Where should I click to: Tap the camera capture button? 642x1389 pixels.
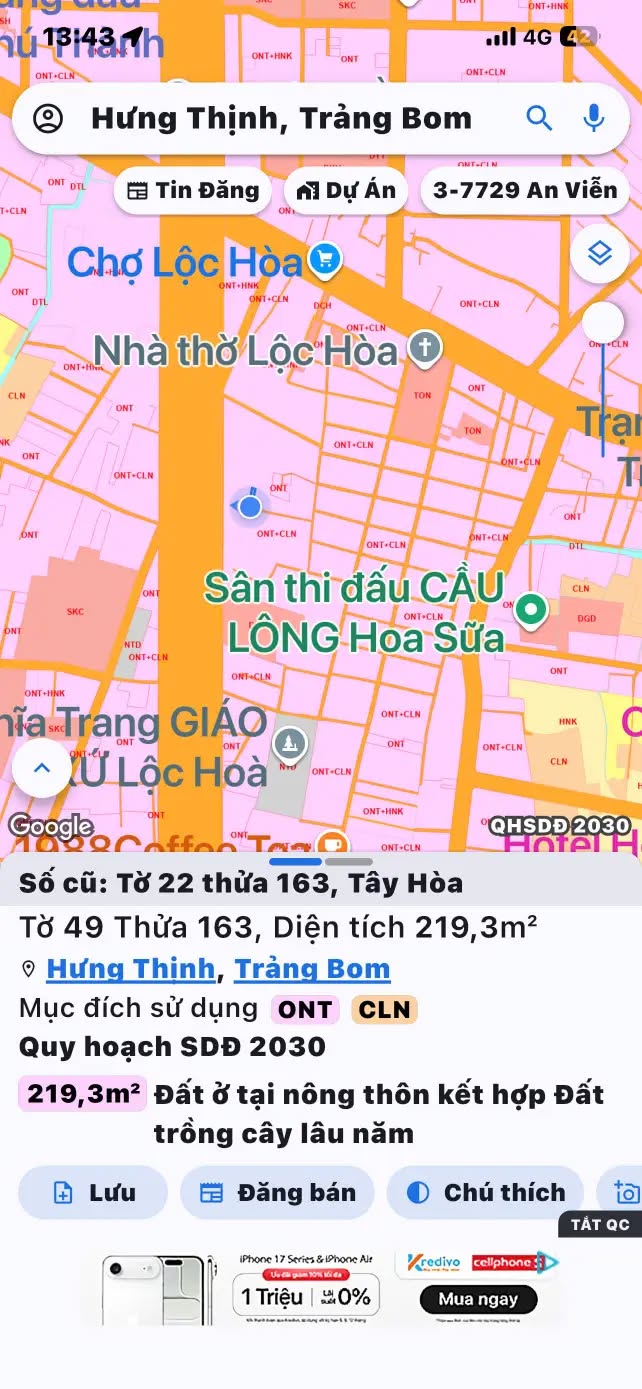pyautogui.click(x=623, y=1192)
